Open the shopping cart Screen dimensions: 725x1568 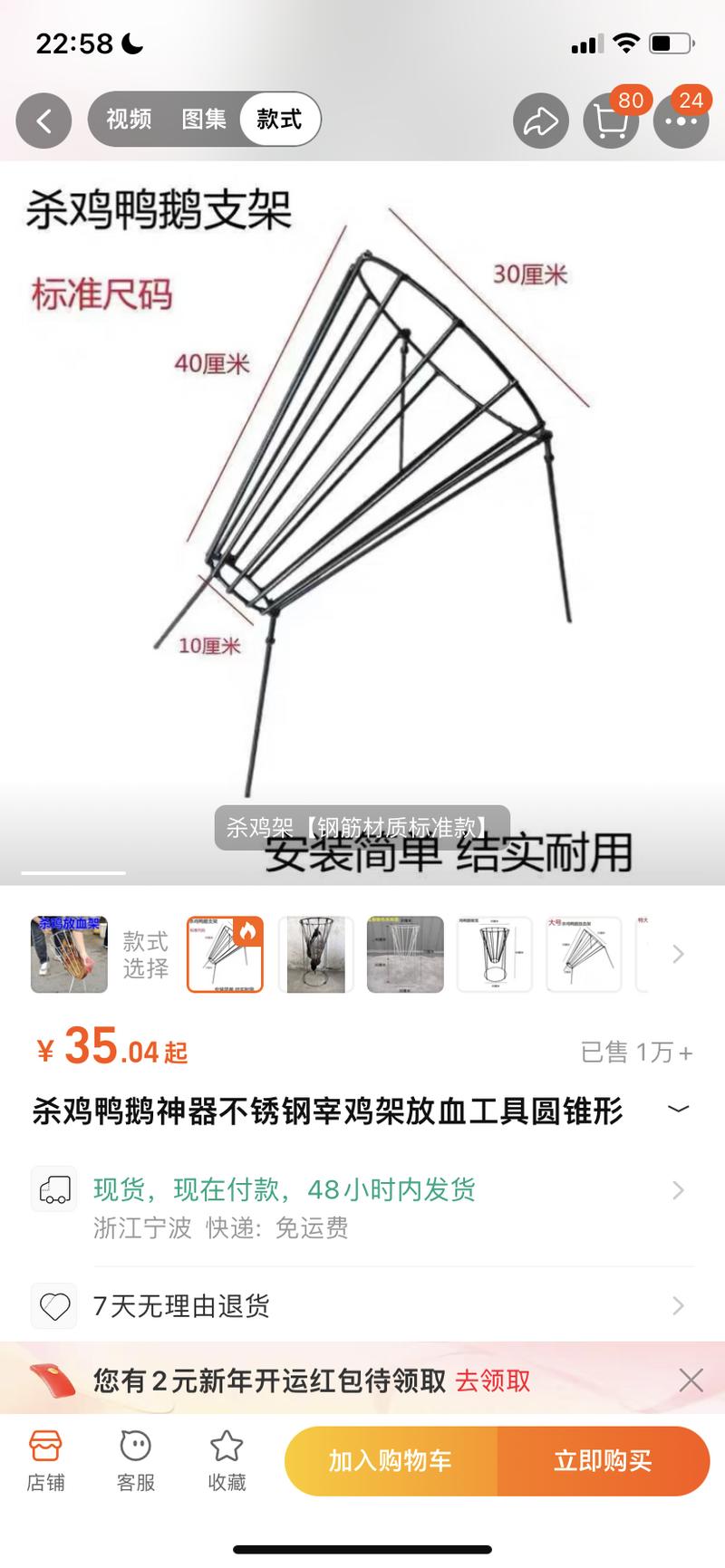tap(611, 120)
